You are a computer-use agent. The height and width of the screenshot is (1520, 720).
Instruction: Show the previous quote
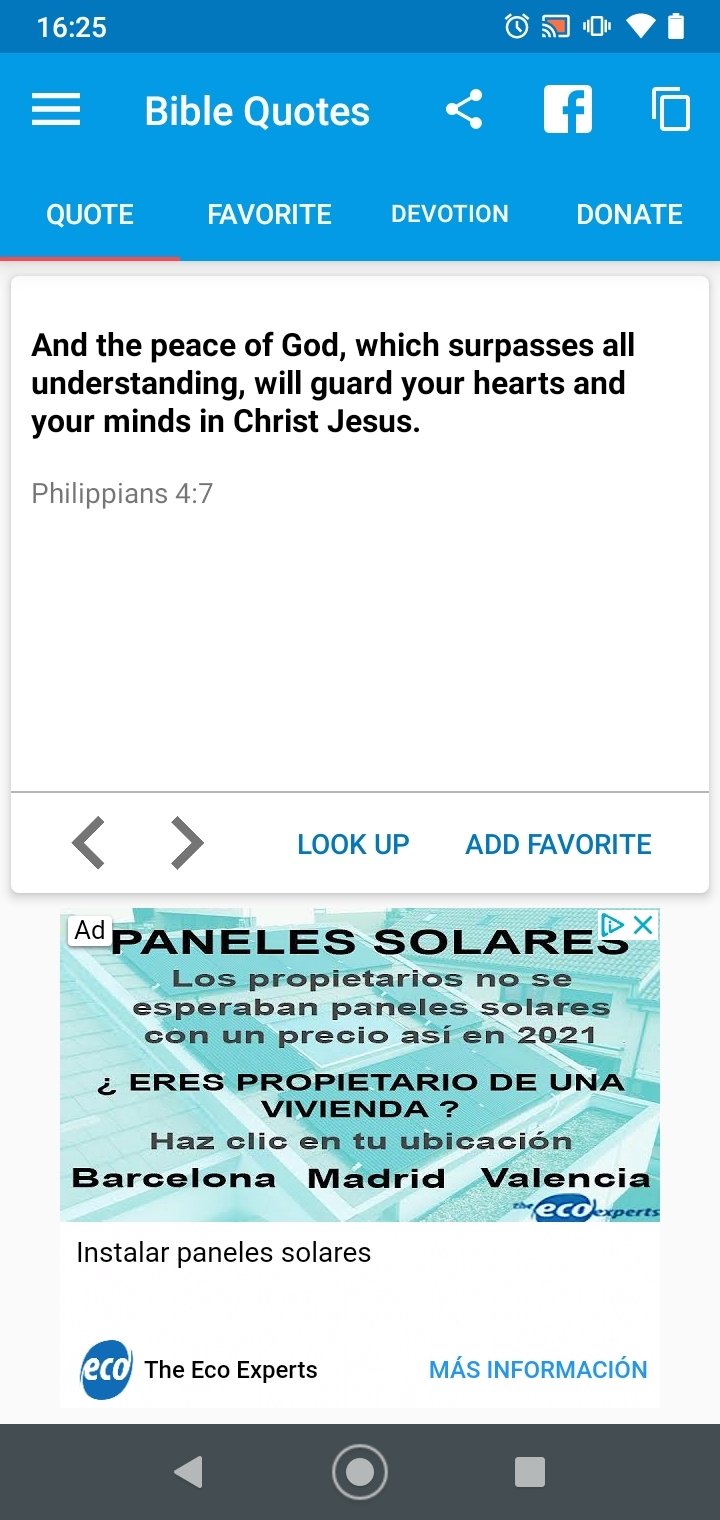89,843
